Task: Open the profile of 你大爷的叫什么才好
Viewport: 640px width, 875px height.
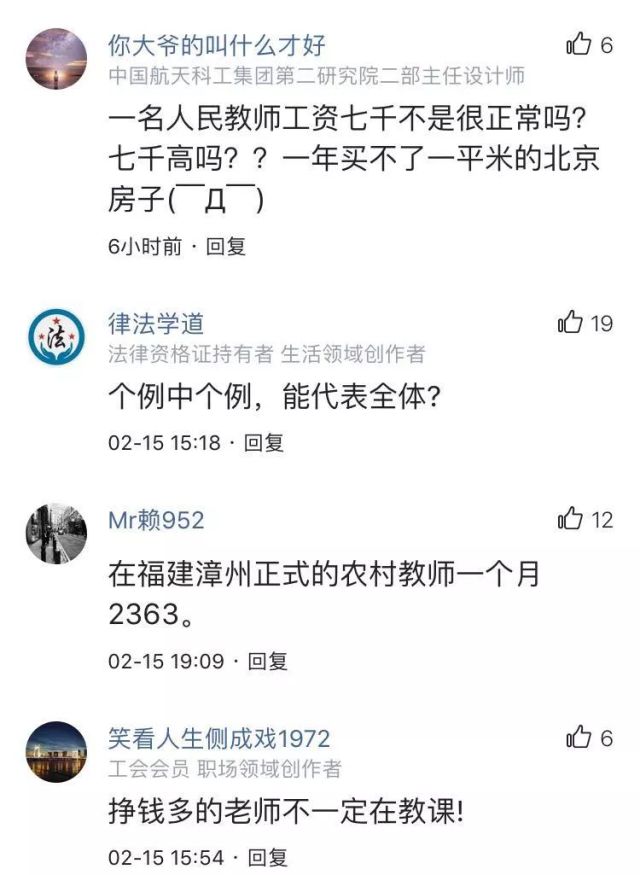Action: click(216, 45)
